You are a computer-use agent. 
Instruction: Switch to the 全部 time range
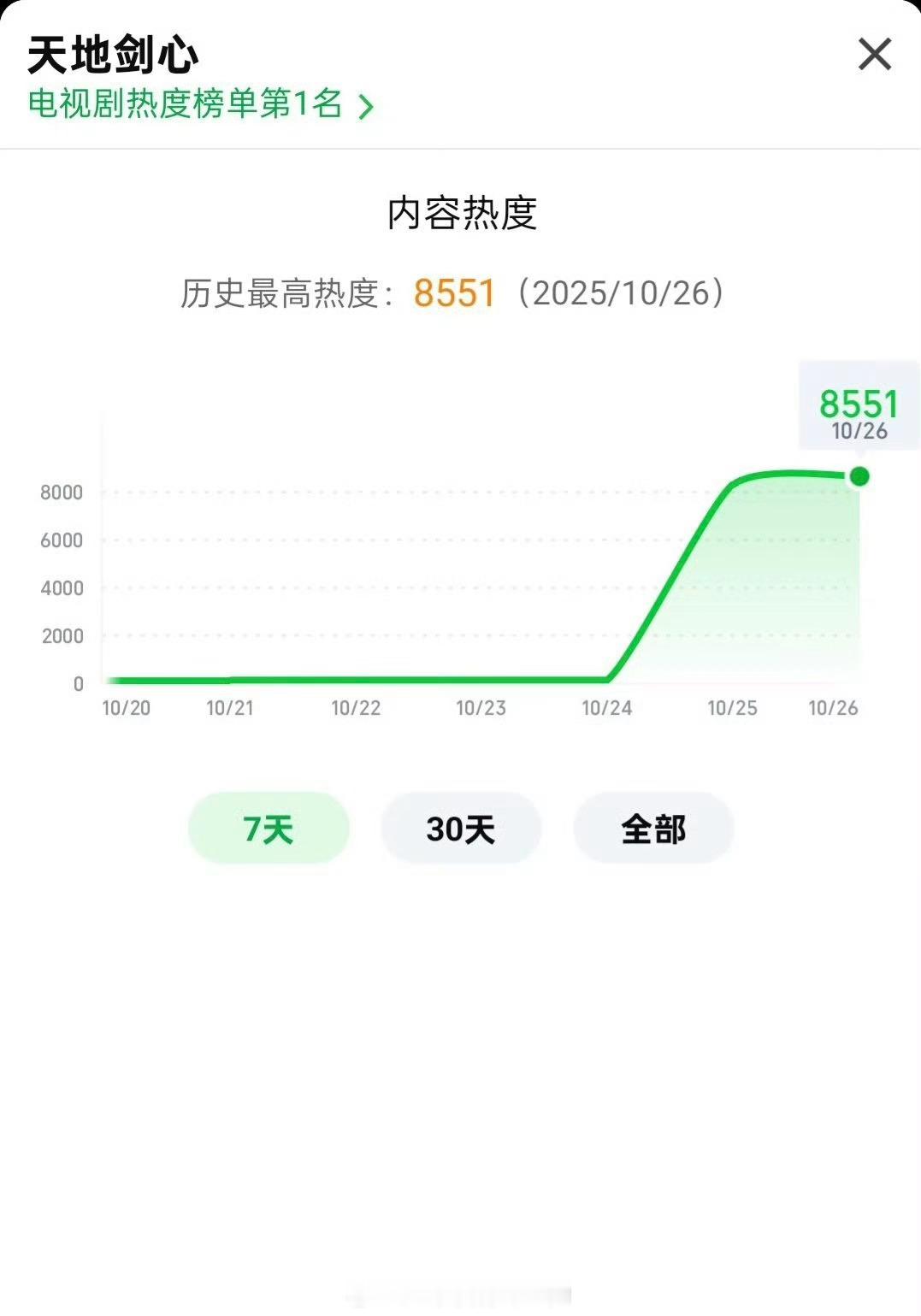652,827
